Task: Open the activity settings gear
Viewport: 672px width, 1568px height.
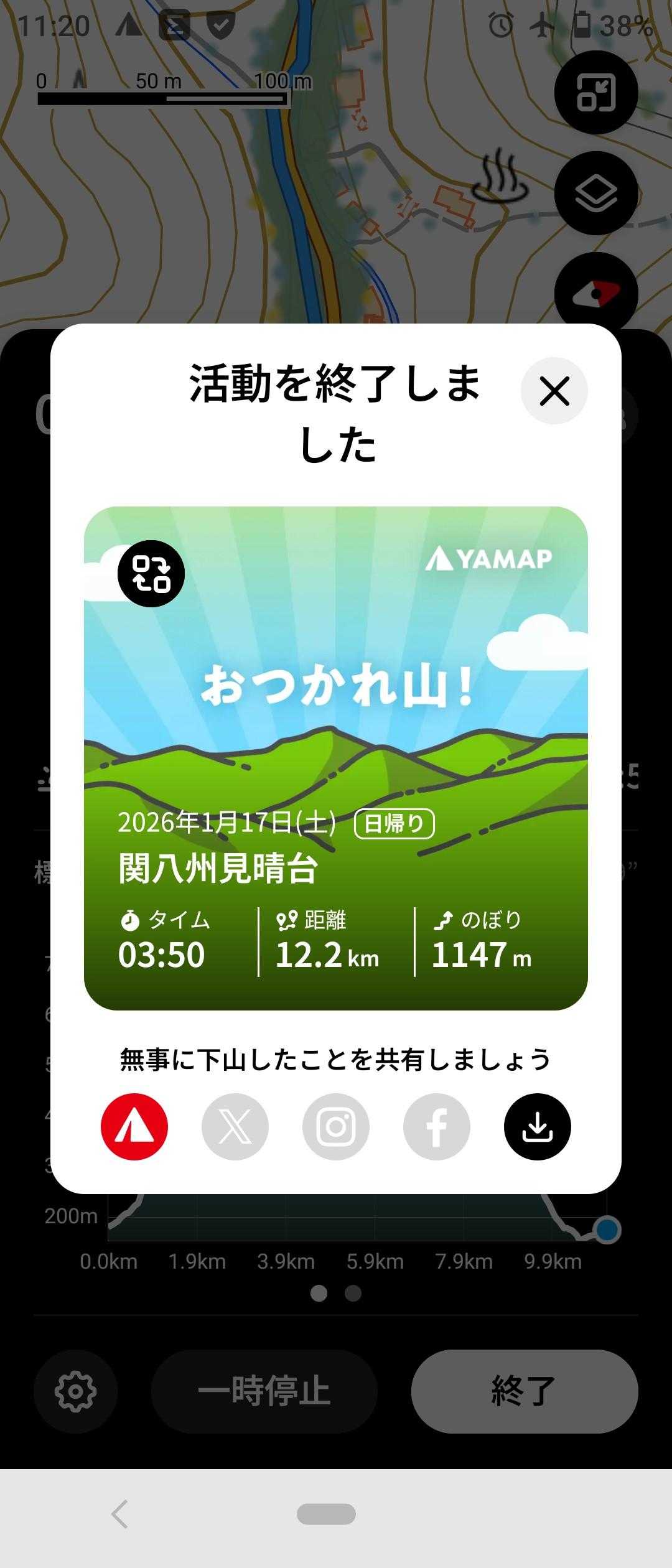Action: pos(75,1391)
